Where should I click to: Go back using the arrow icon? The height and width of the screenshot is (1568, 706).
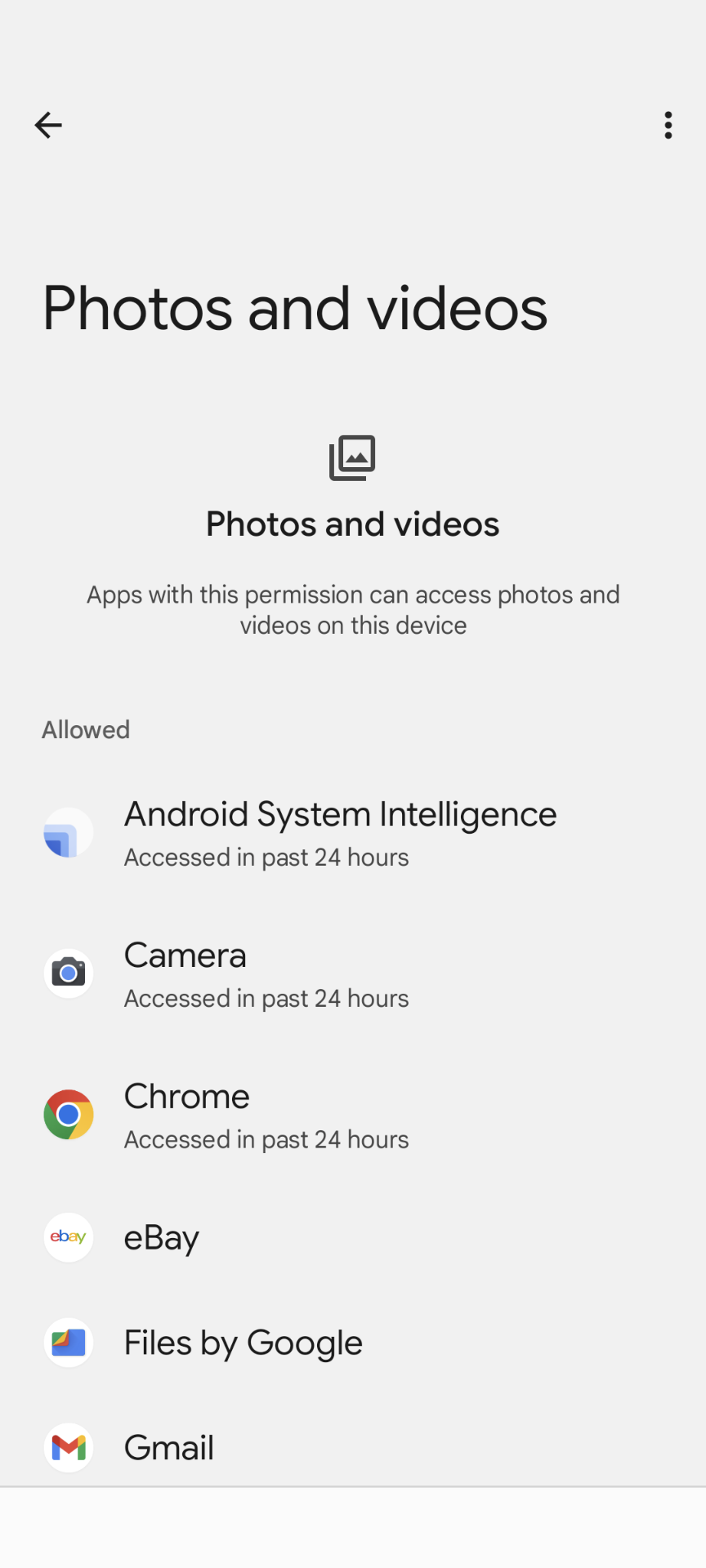point(48,125)
